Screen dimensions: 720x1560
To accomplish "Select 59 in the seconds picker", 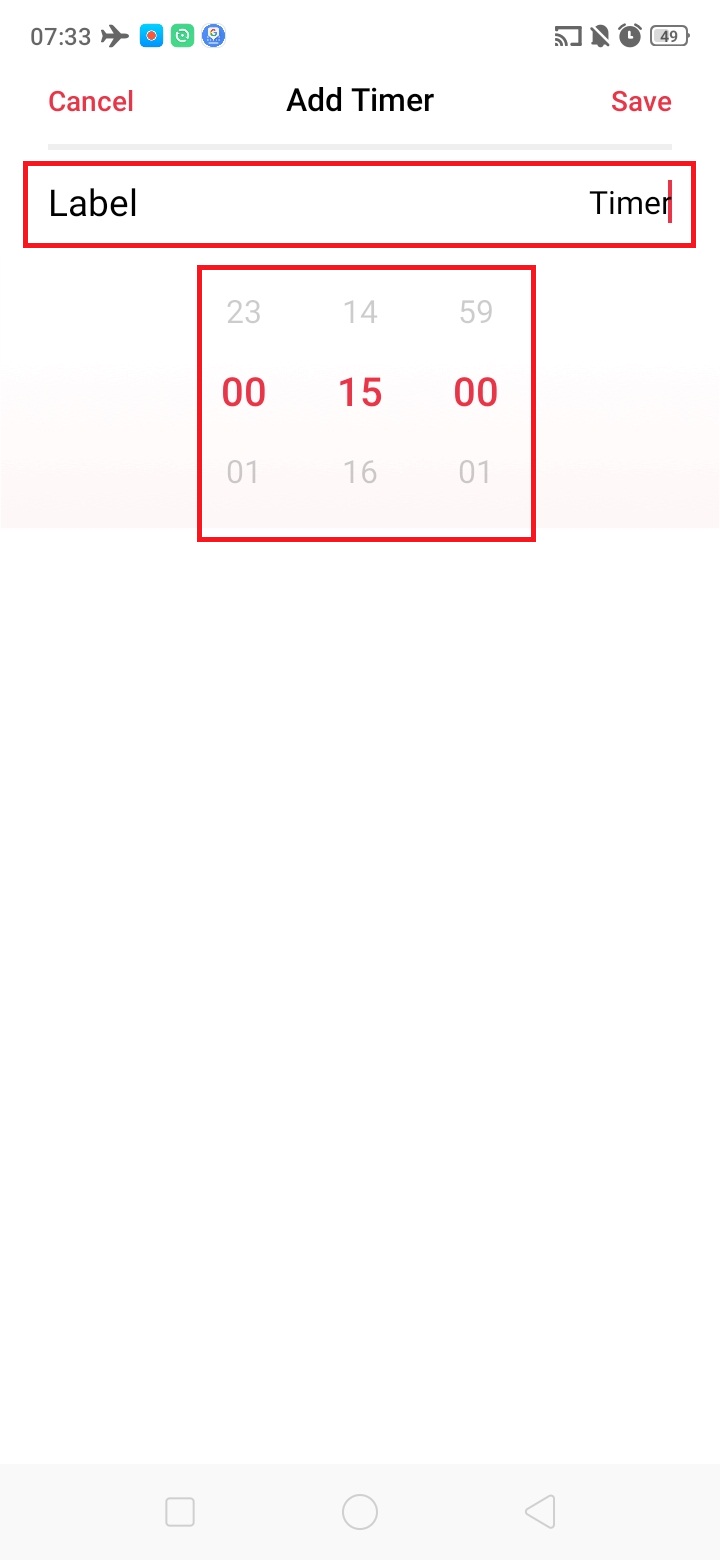I will click(x=476, y=312).
